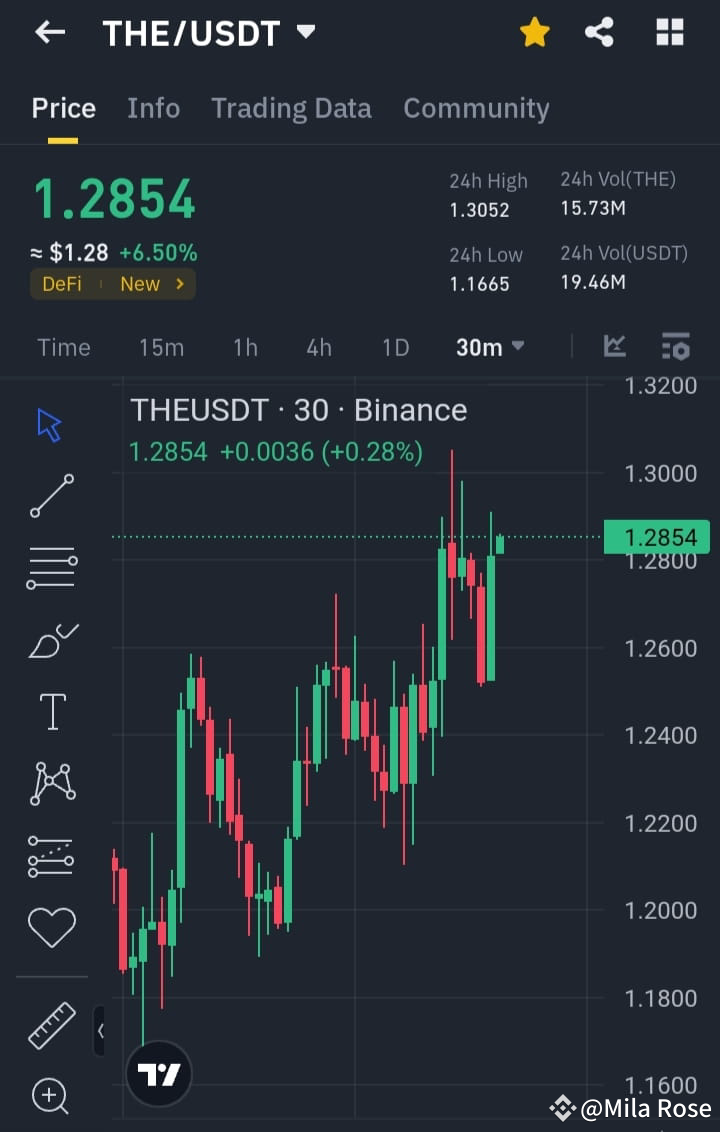Open the XABCD pattern tool
This screenshot has height=1132, width=720.
pyautogui.click(x=49, y=783)
